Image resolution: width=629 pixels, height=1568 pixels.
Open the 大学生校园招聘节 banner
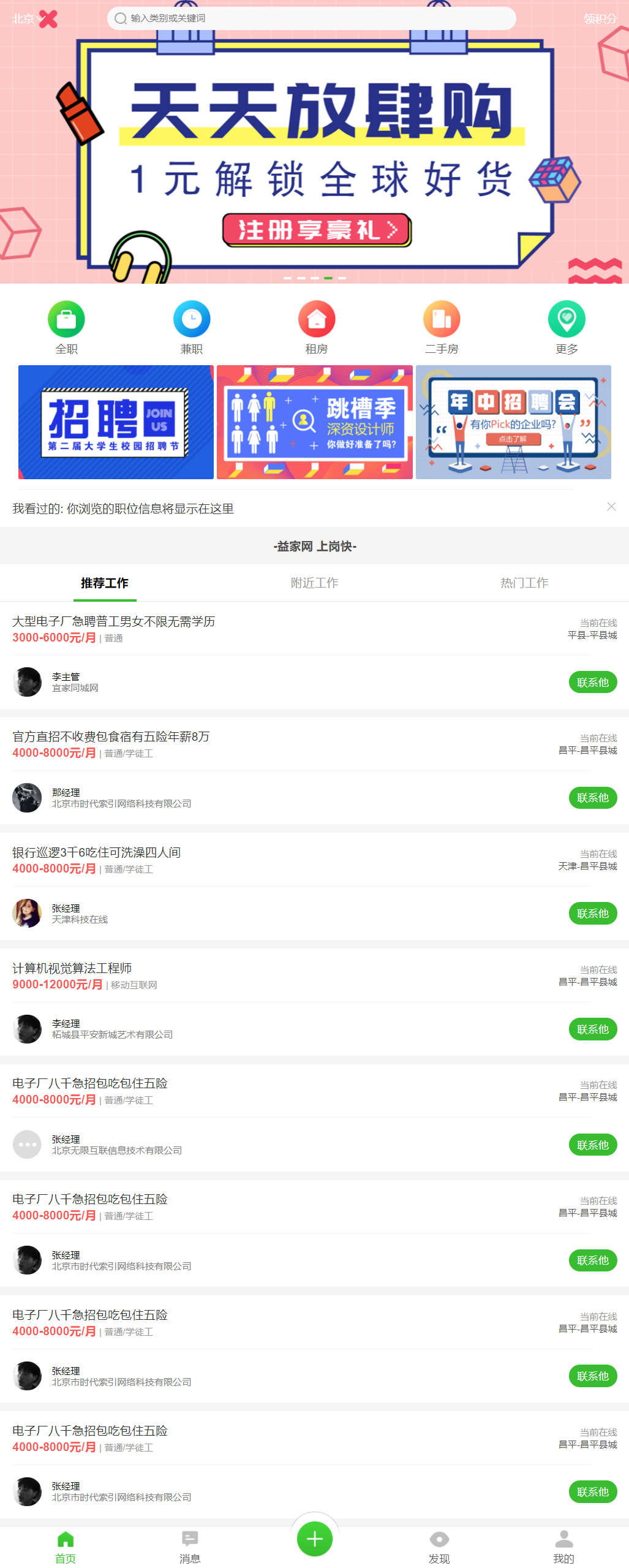point(116,422)
